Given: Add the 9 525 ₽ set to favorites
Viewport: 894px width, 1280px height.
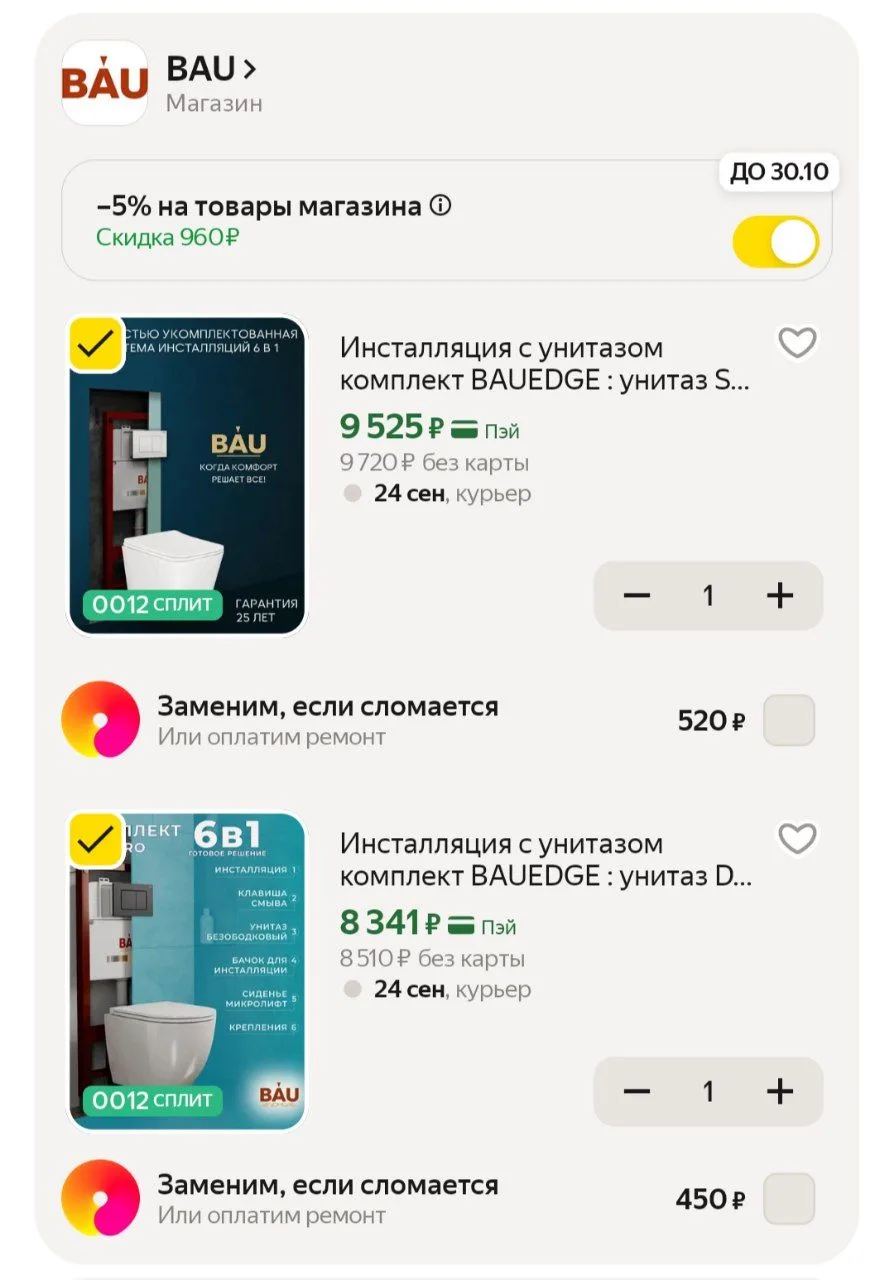Looking at the screenshot, I should tap(797, 343).
